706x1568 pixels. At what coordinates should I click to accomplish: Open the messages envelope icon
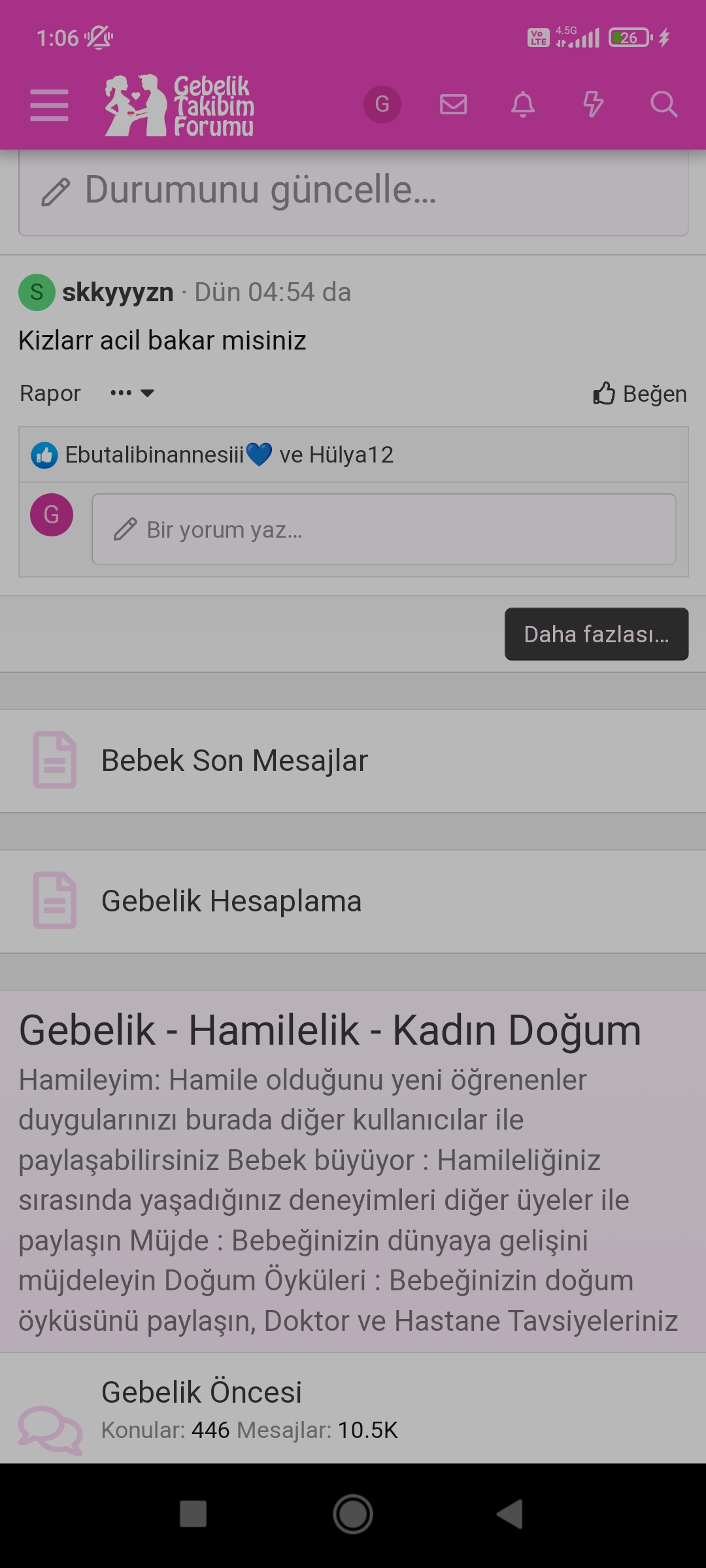tap(454, 105)
